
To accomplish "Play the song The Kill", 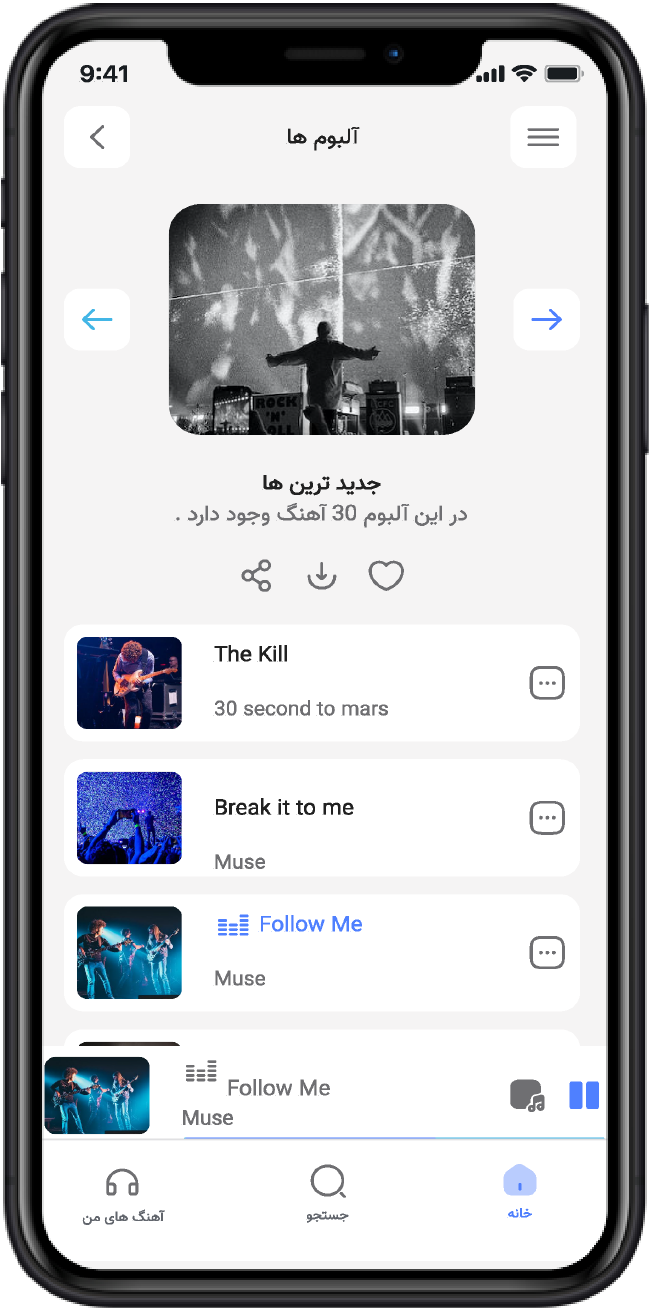I will pyautogui.click(x=300, y=682).
